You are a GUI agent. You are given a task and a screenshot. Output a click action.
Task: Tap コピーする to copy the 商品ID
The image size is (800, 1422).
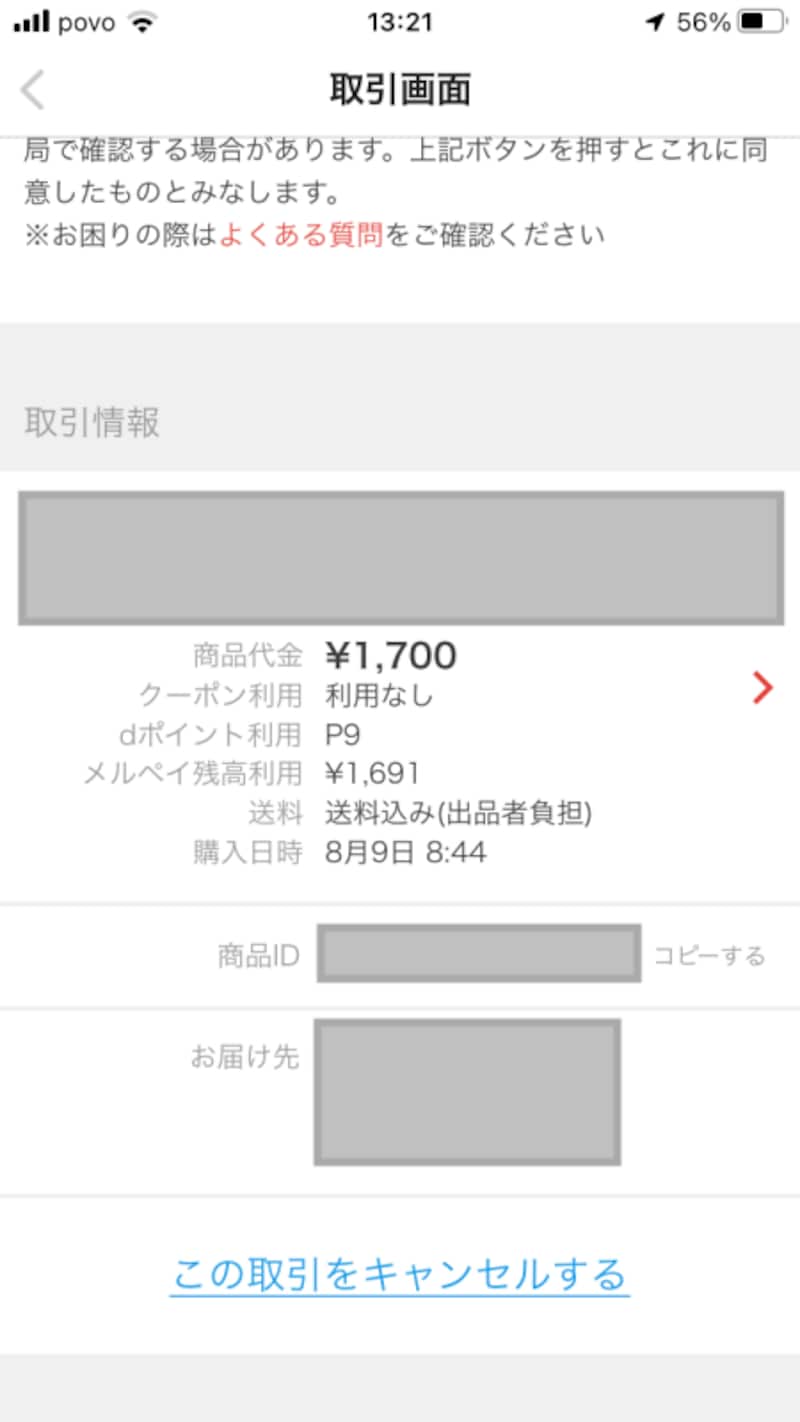(709, 956)
